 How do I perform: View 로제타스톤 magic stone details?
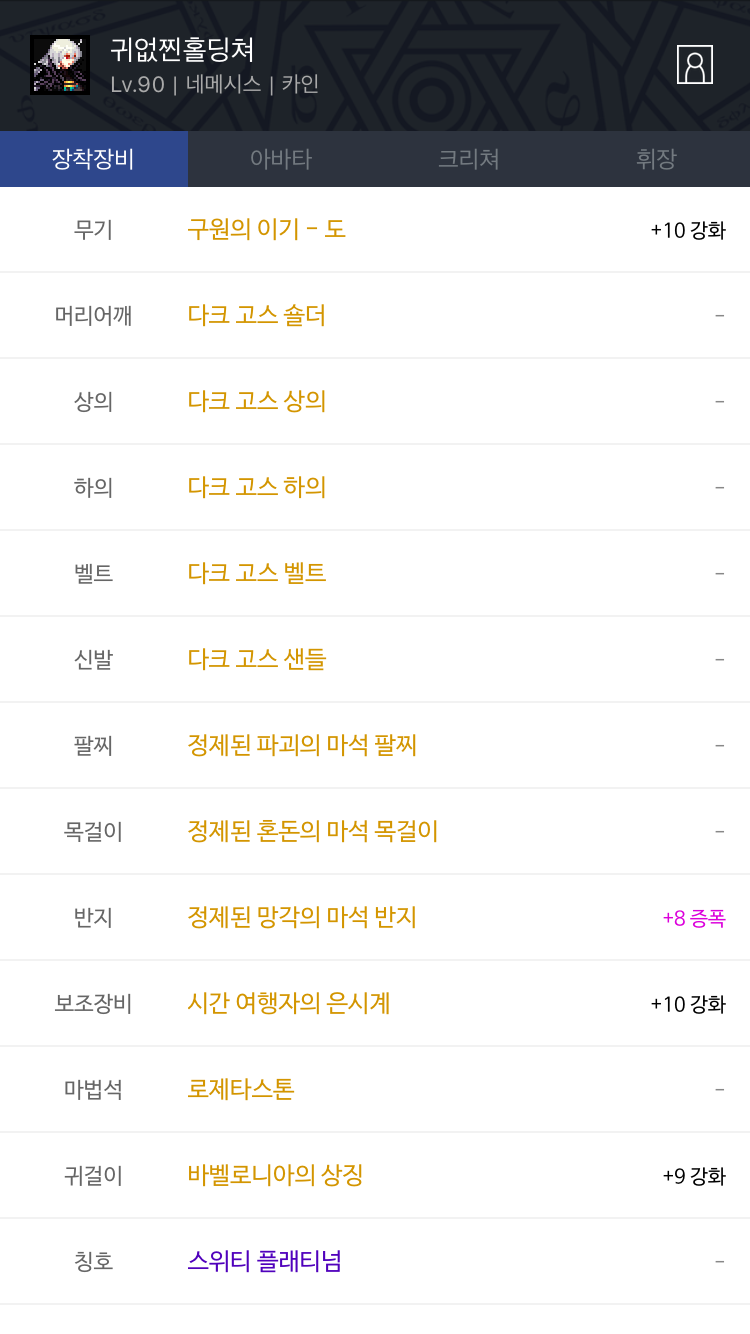(x=241, y=1089)
